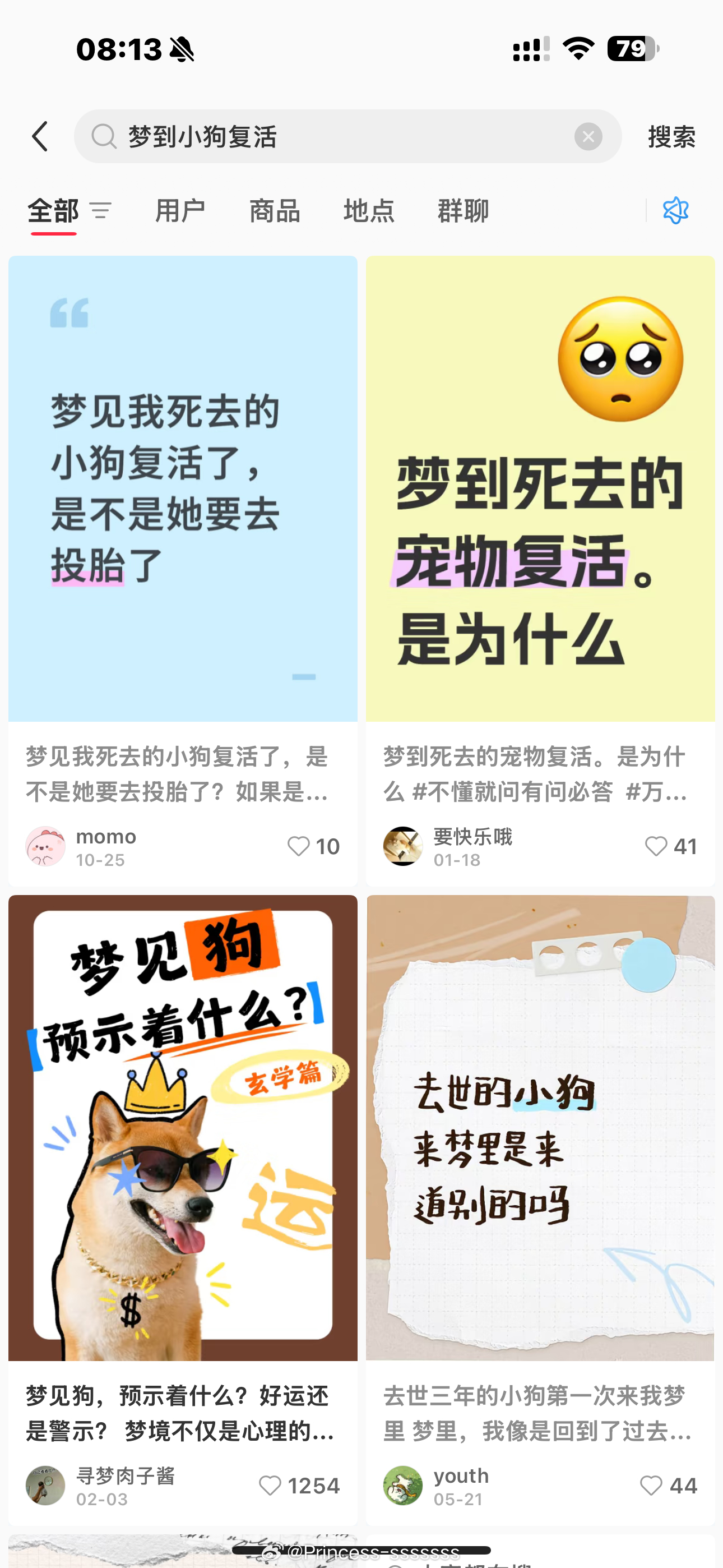The height and width of the screenshot is (1568, 723).
Task: Tap the back arrow icon
Action: tap(40, 136)
